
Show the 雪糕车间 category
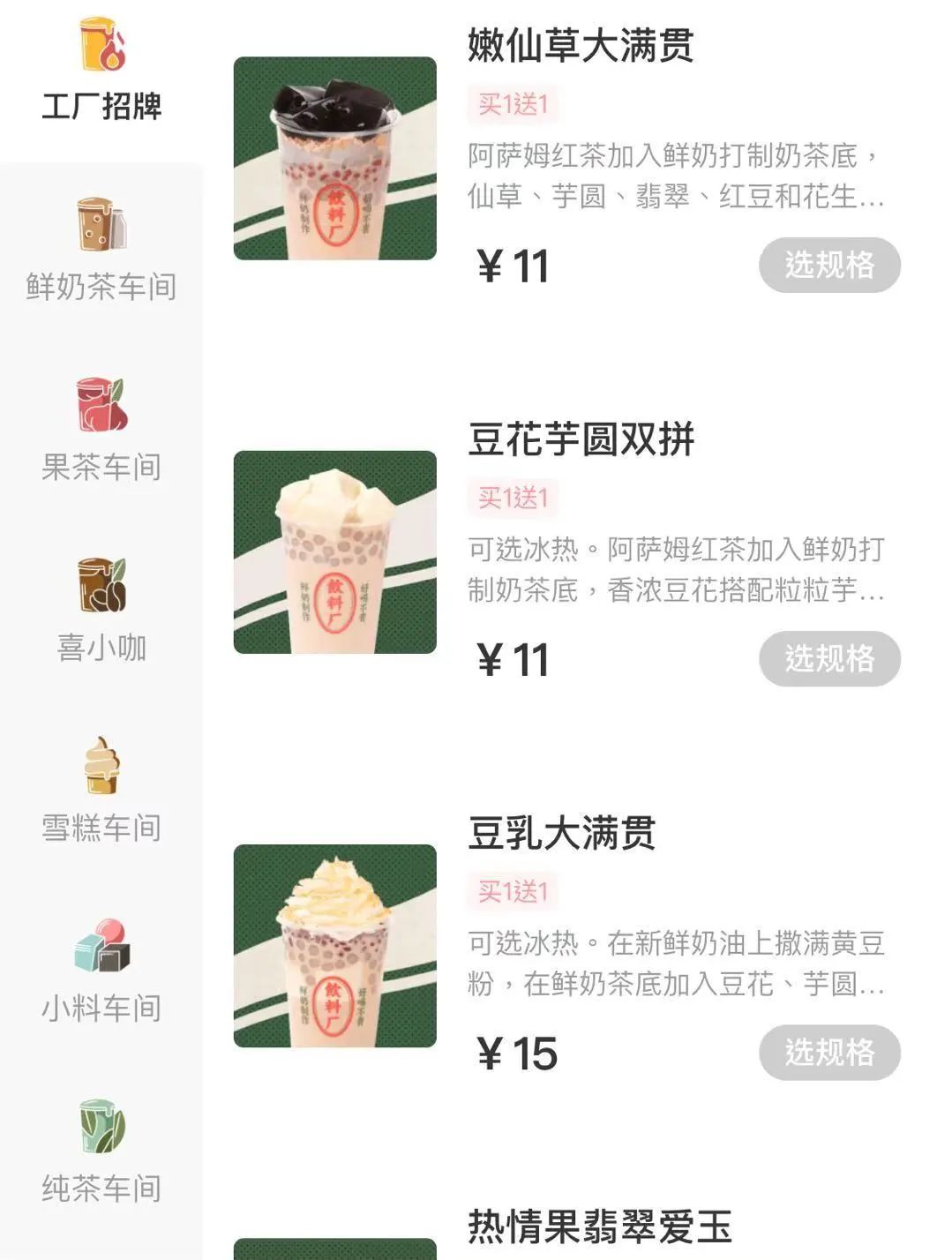pos(101,791)
